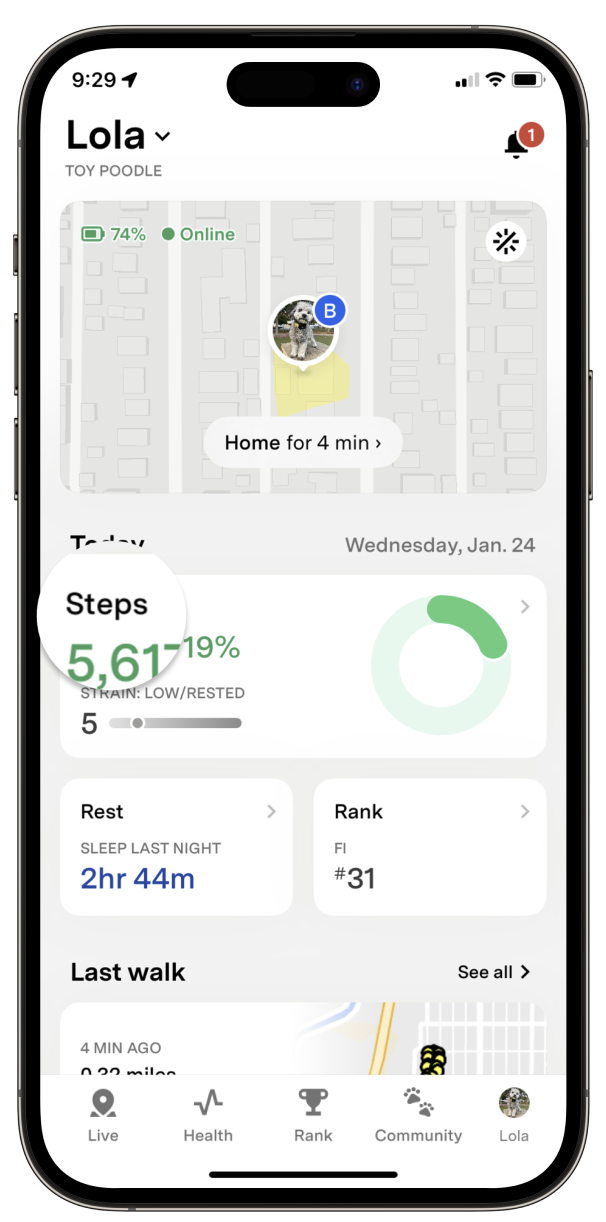Tap the lost dog mode icon on map
This screenshot has height=1222, width=606.
pyautogui.click(x=506, y=241)
